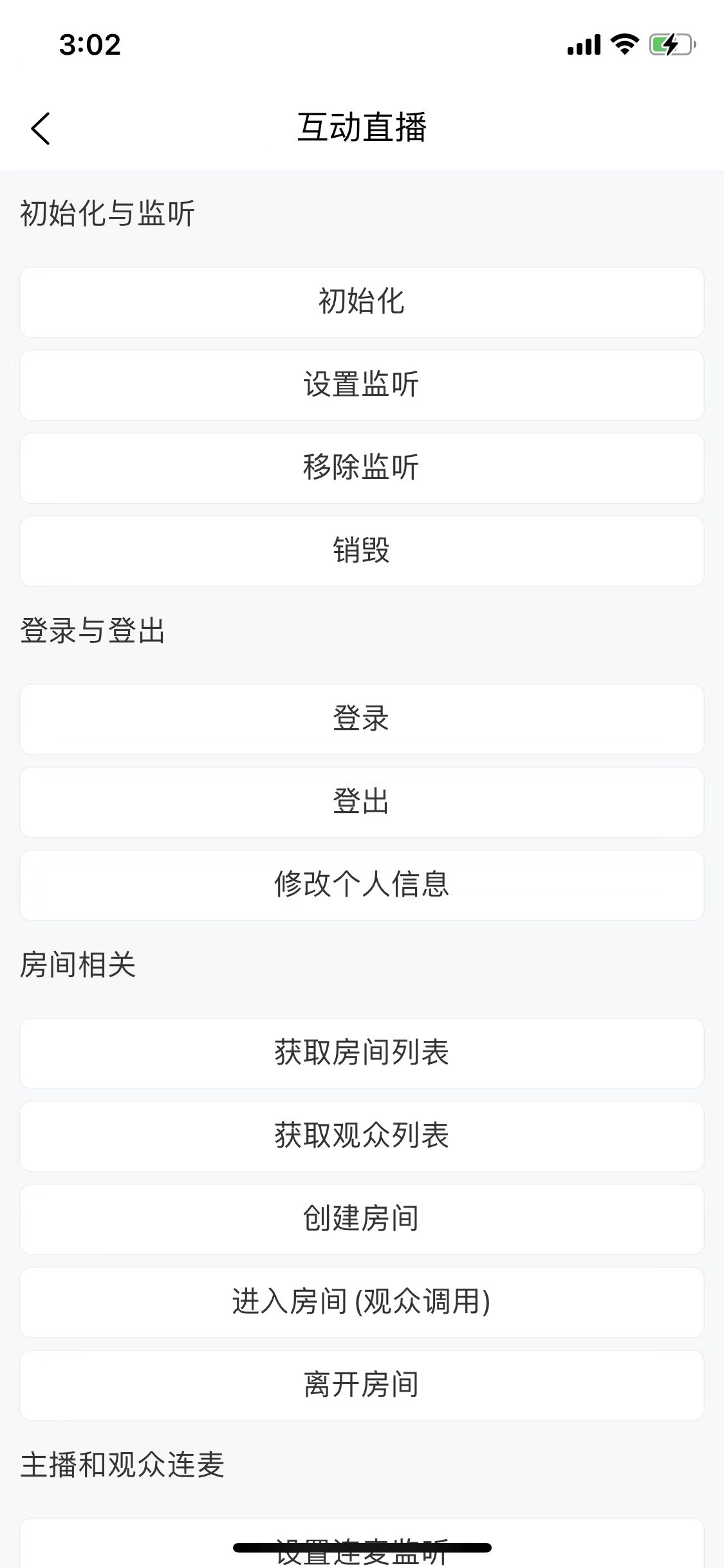Leave the room with 离开房间

point(362,1385)
